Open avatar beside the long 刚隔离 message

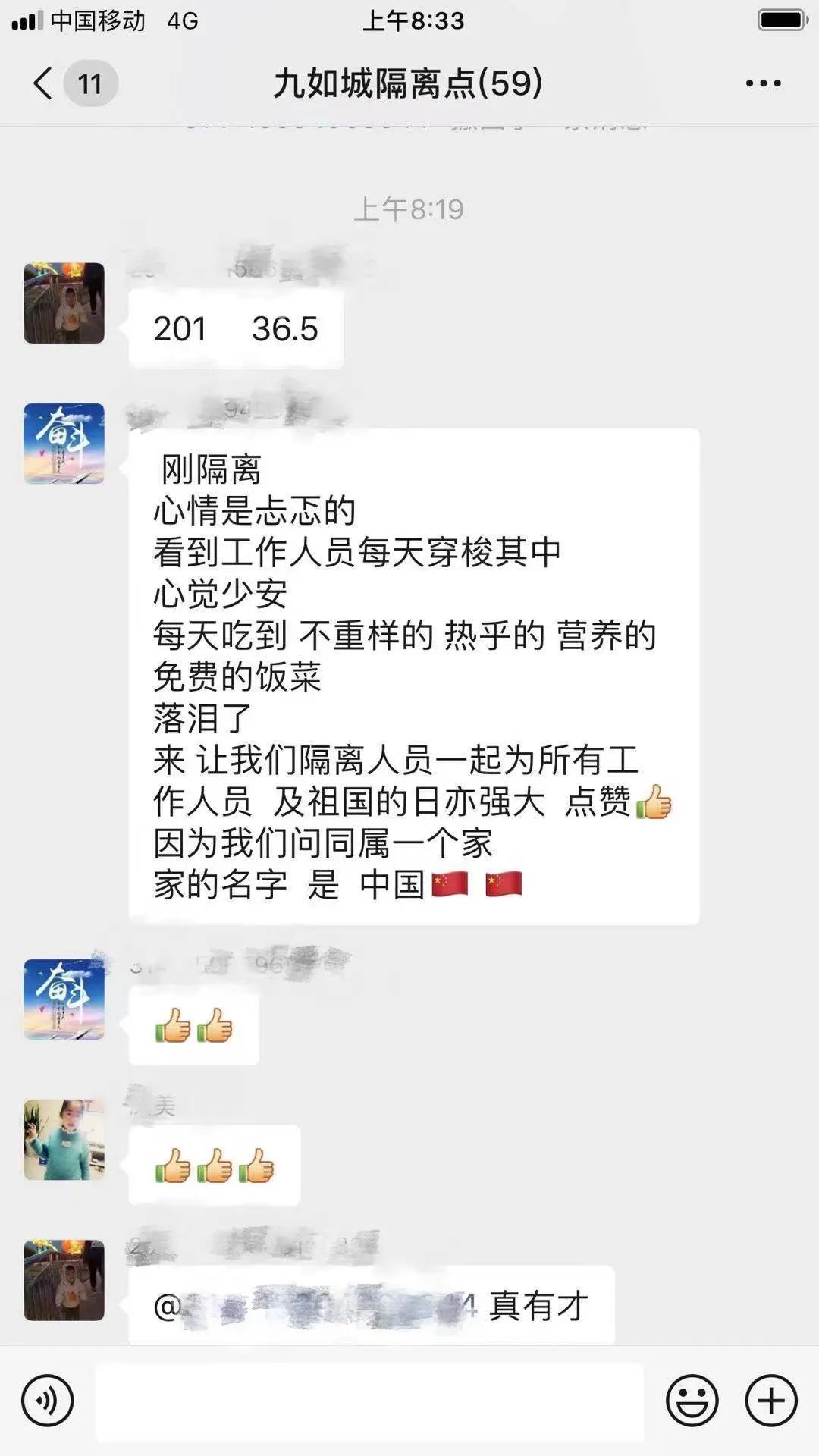click(64, 444)
